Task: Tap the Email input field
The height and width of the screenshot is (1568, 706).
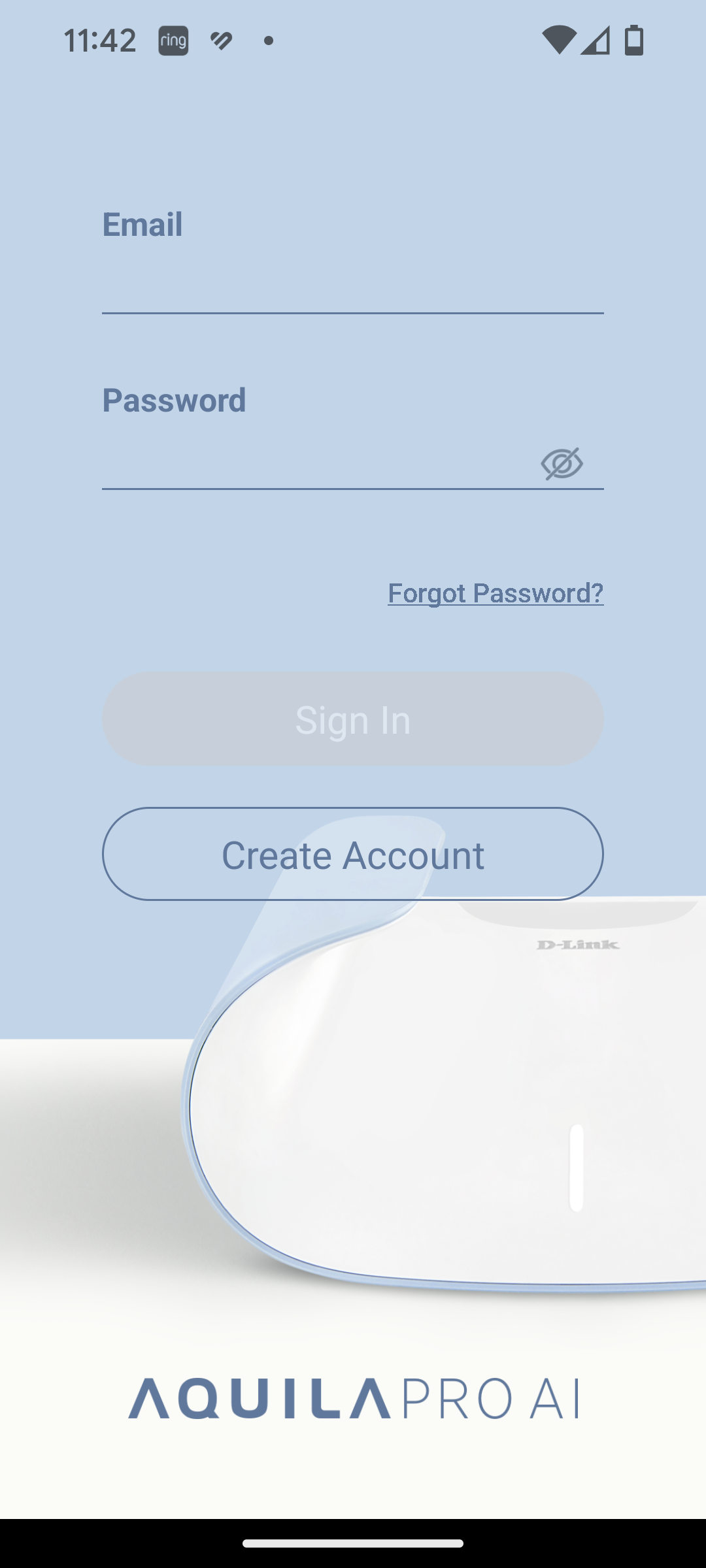Action: (352, 286)
